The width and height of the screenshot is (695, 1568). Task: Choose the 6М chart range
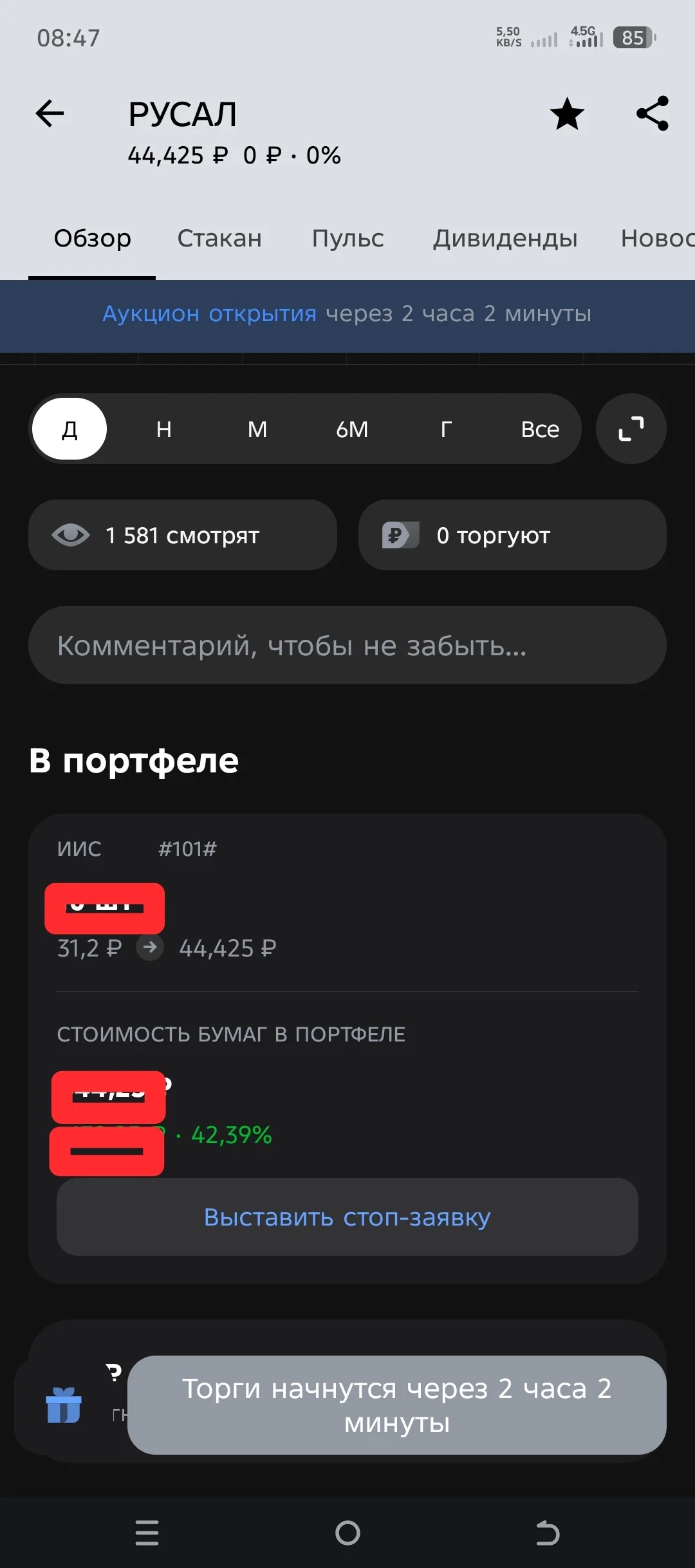point(352,429)
